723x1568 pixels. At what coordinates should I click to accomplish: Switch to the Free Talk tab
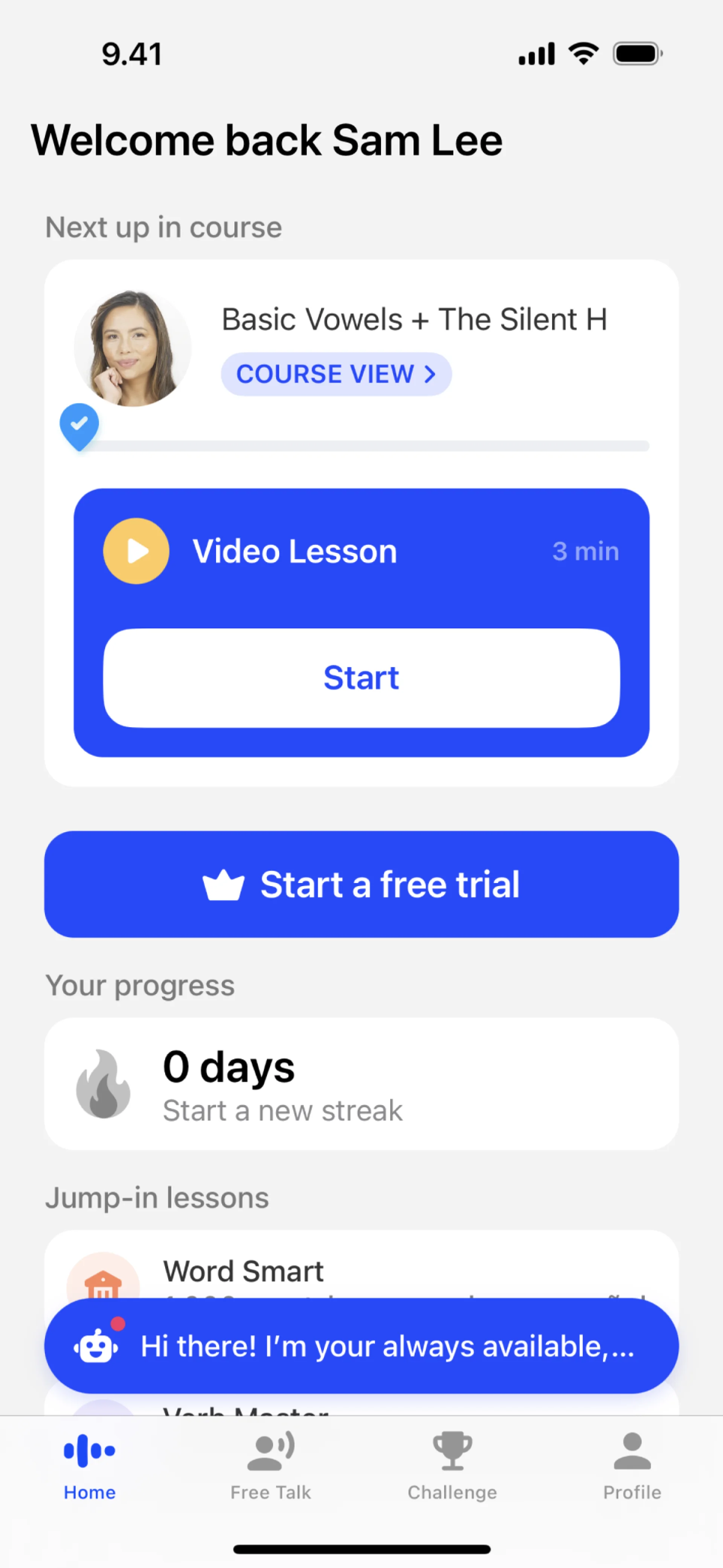tap(271, 1467)
